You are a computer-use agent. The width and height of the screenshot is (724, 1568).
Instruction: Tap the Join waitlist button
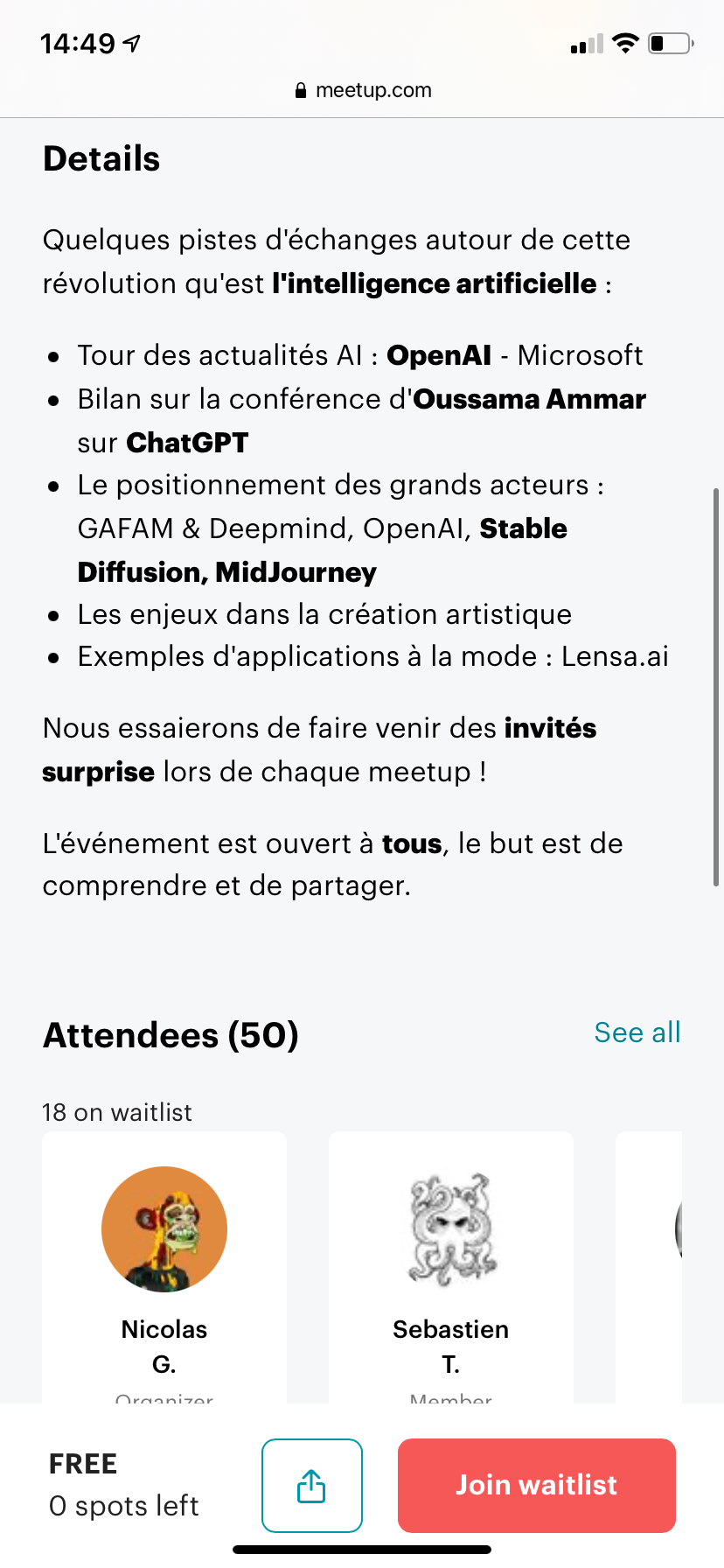point(537,1485)
